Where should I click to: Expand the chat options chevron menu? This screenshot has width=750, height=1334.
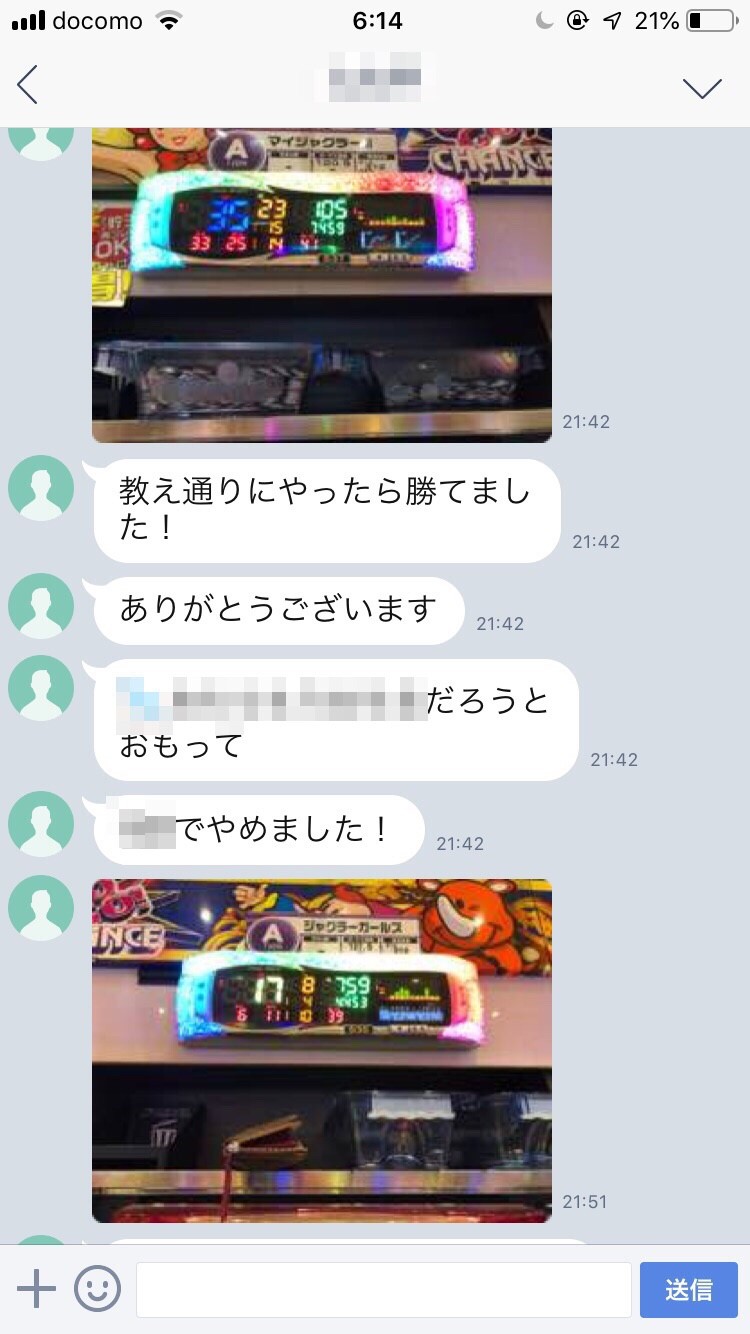[702, 88]
